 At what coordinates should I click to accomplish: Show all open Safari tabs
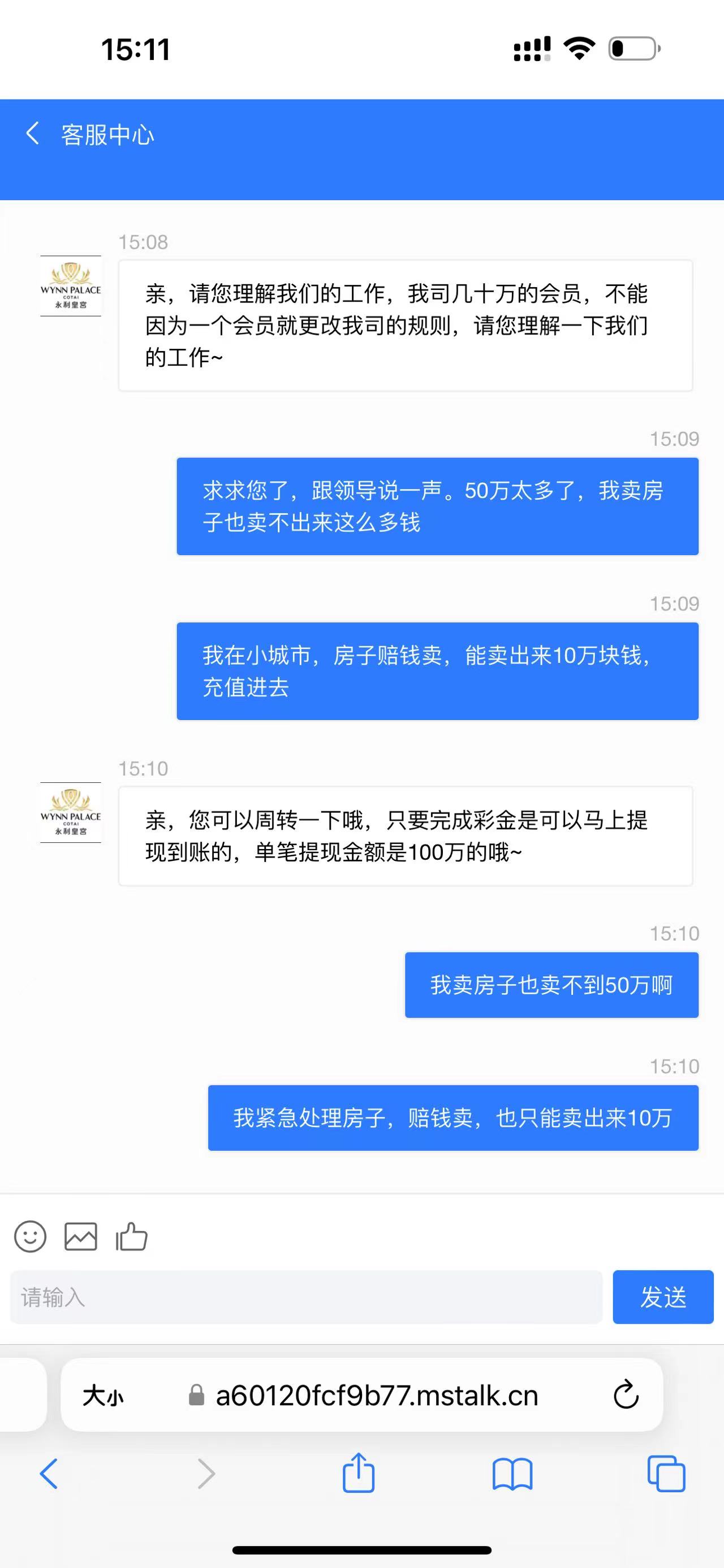tap(666, 1474)
